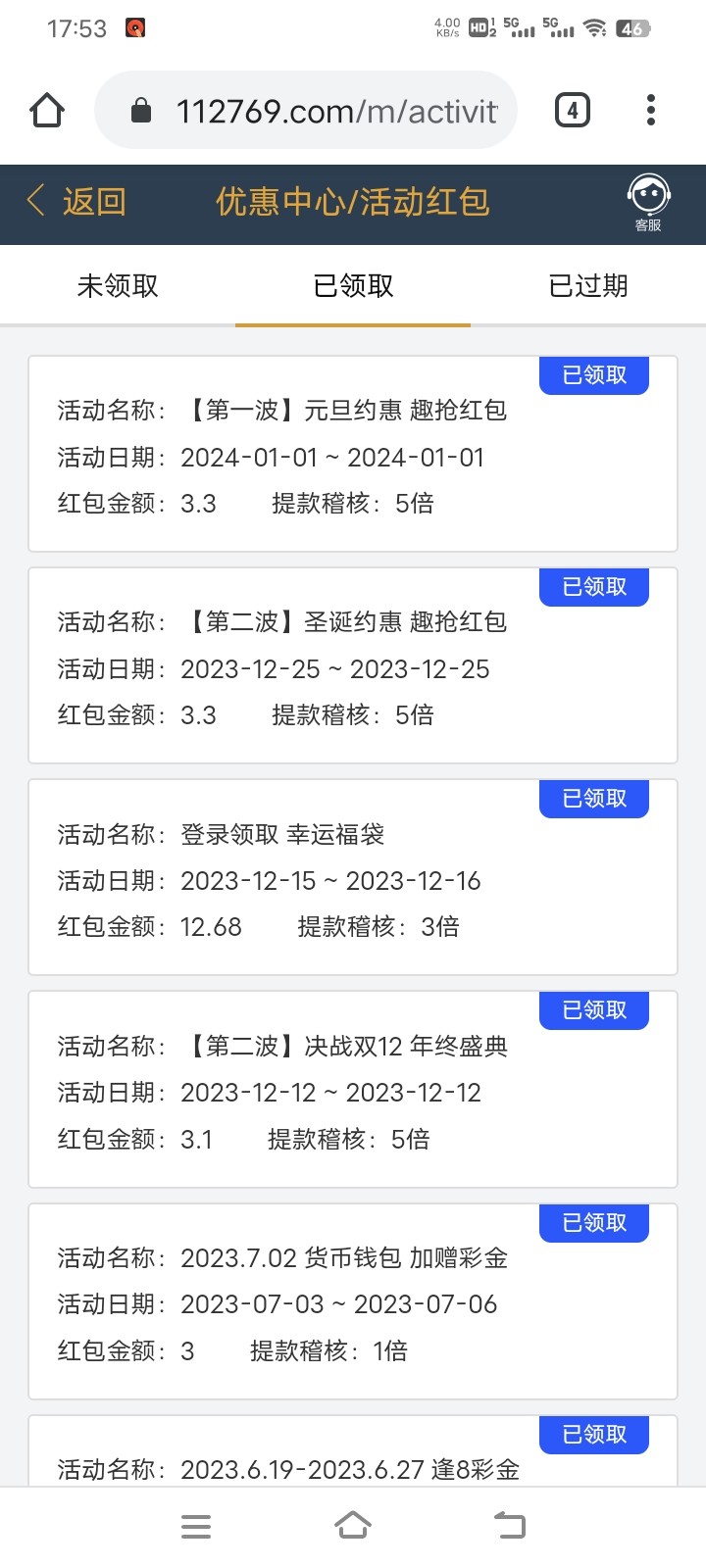Tap 已领取 button on 决战双12 card
This screenshot has width=706, height=1568.
coord(593,1010)
